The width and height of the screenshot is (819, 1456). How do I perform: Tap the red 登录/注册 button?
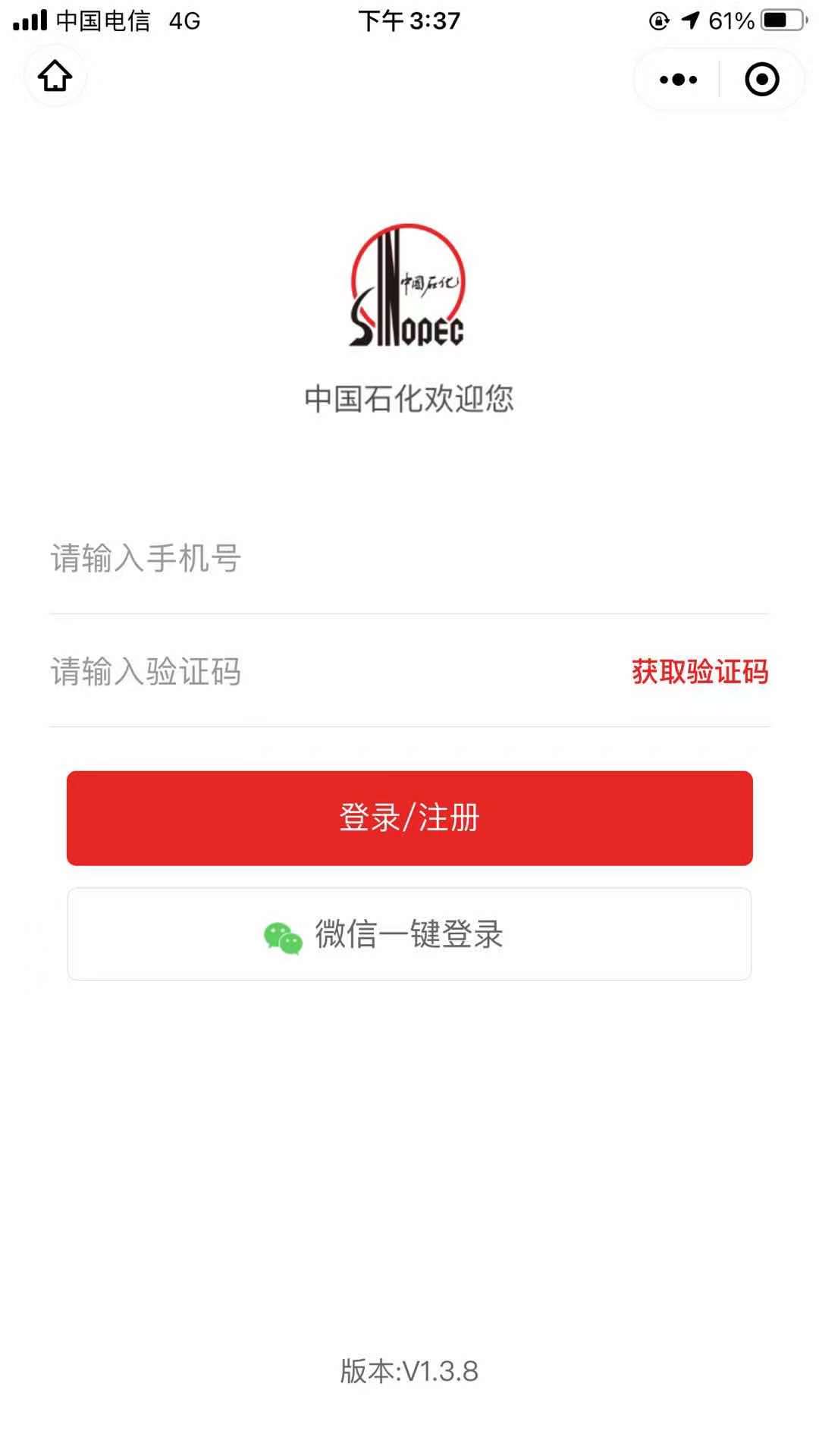click(409, 818)
